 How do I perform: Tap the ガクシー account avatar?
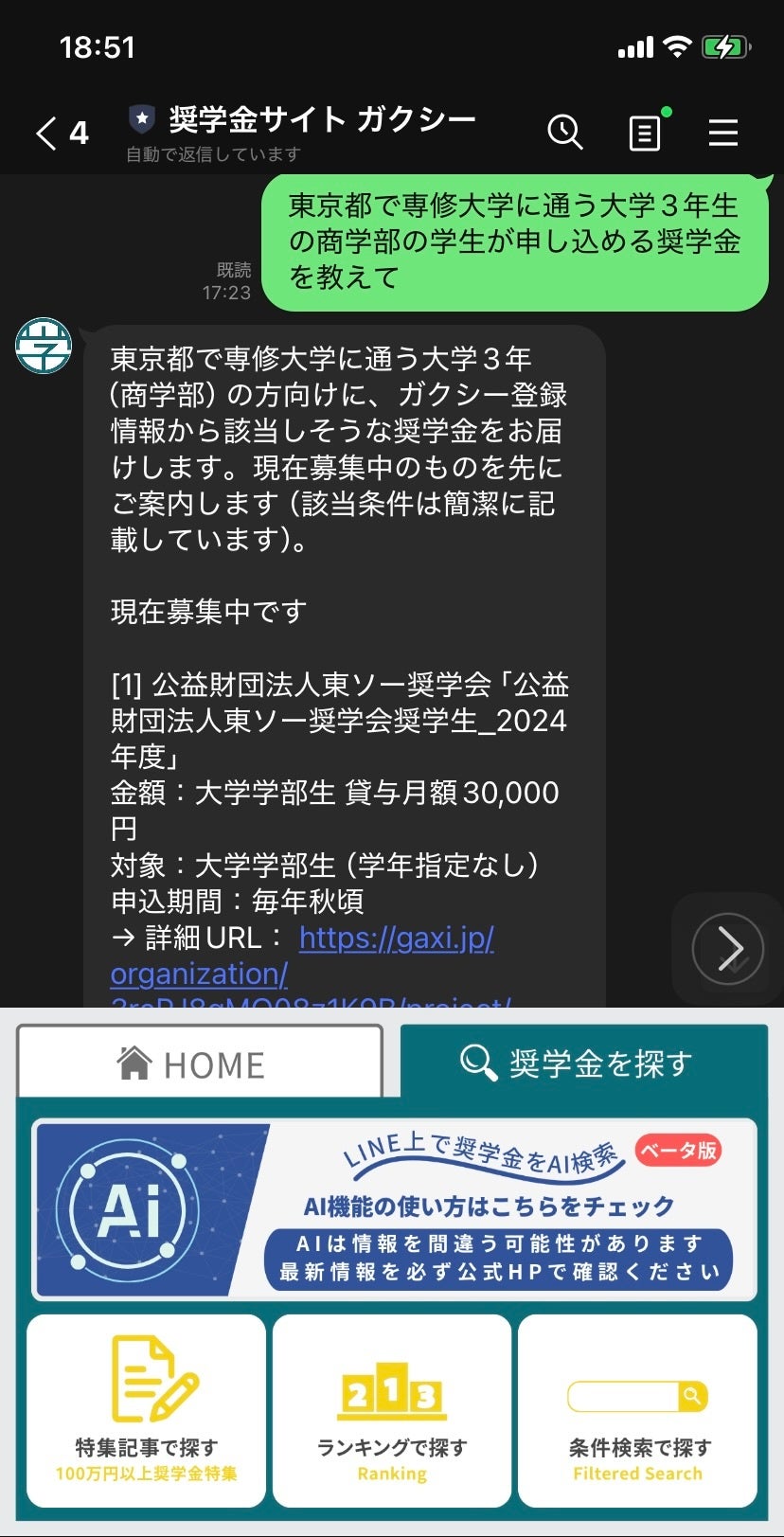point(44,346)
